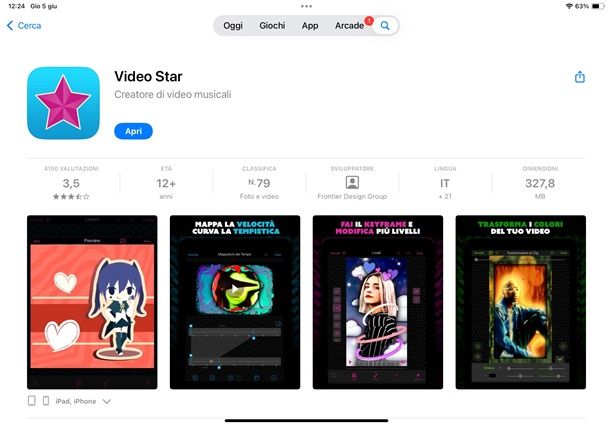The image size is (610, 426).
Task: Open developer Frontier Design Group page
Action: 351,184
